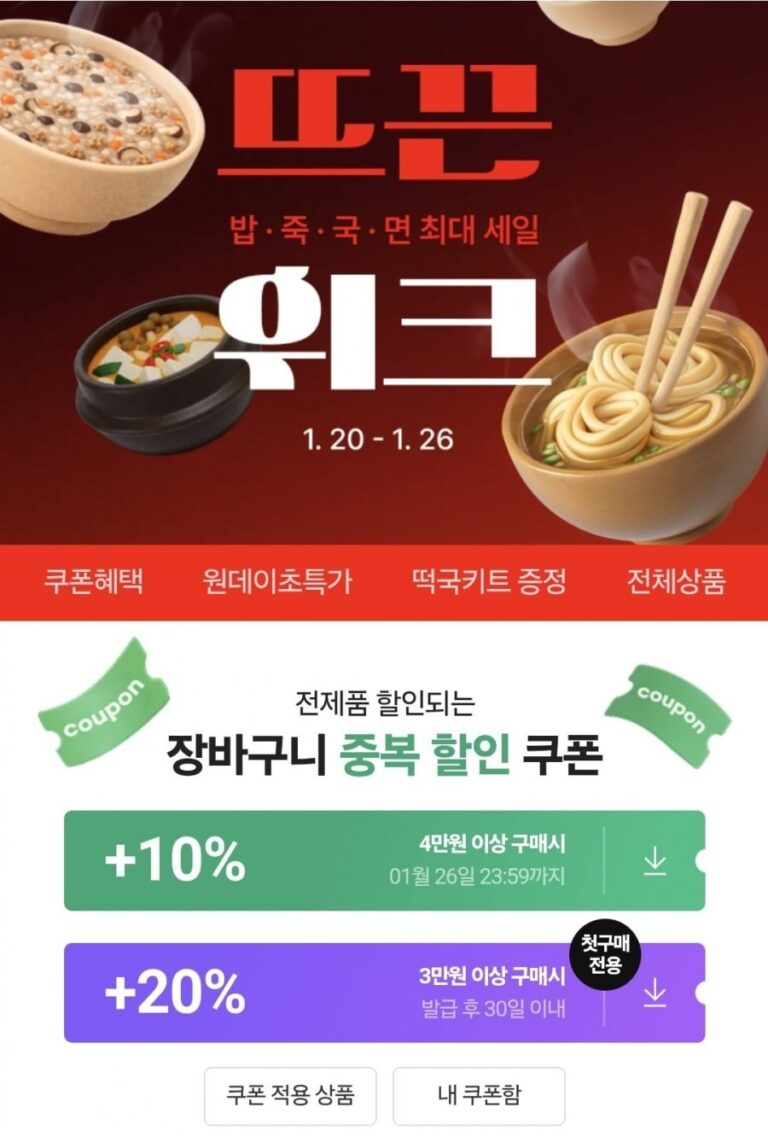
Task: Download the +20% first-purchase coupon
Action: 654,993
